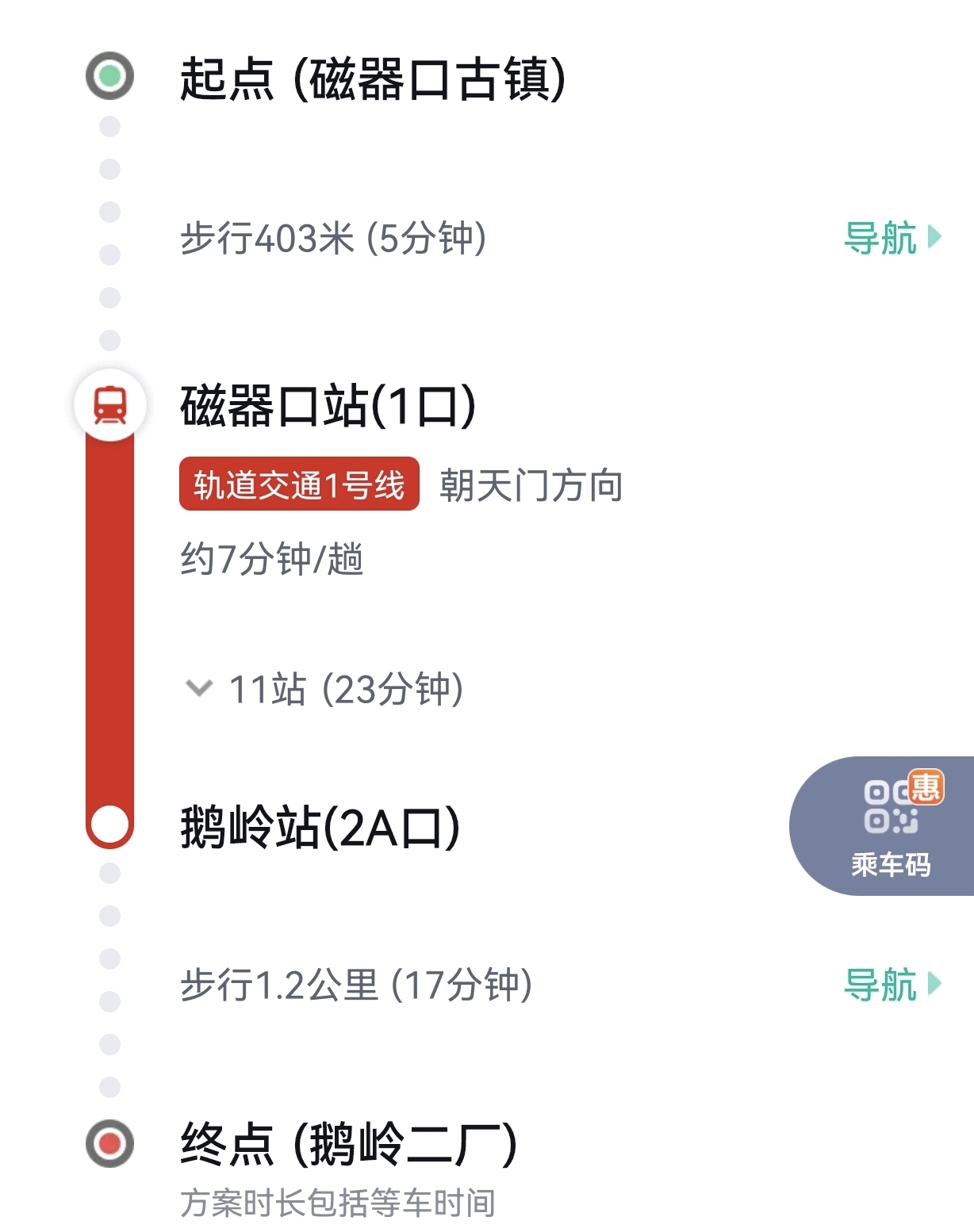Open the 乘车码 ride code
Viewport: 974px width, 1232px height.
click(890, 826)
